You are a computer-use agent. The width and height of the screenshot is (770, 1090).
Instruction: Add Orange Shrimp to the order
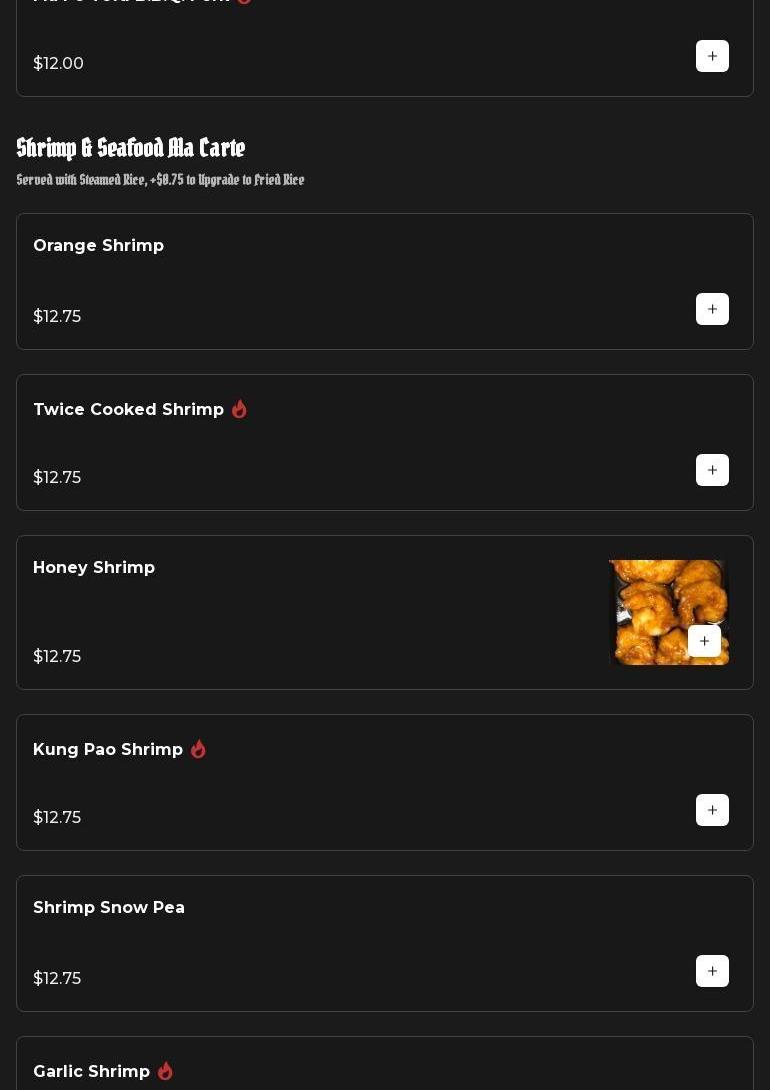tap(712, 309)
